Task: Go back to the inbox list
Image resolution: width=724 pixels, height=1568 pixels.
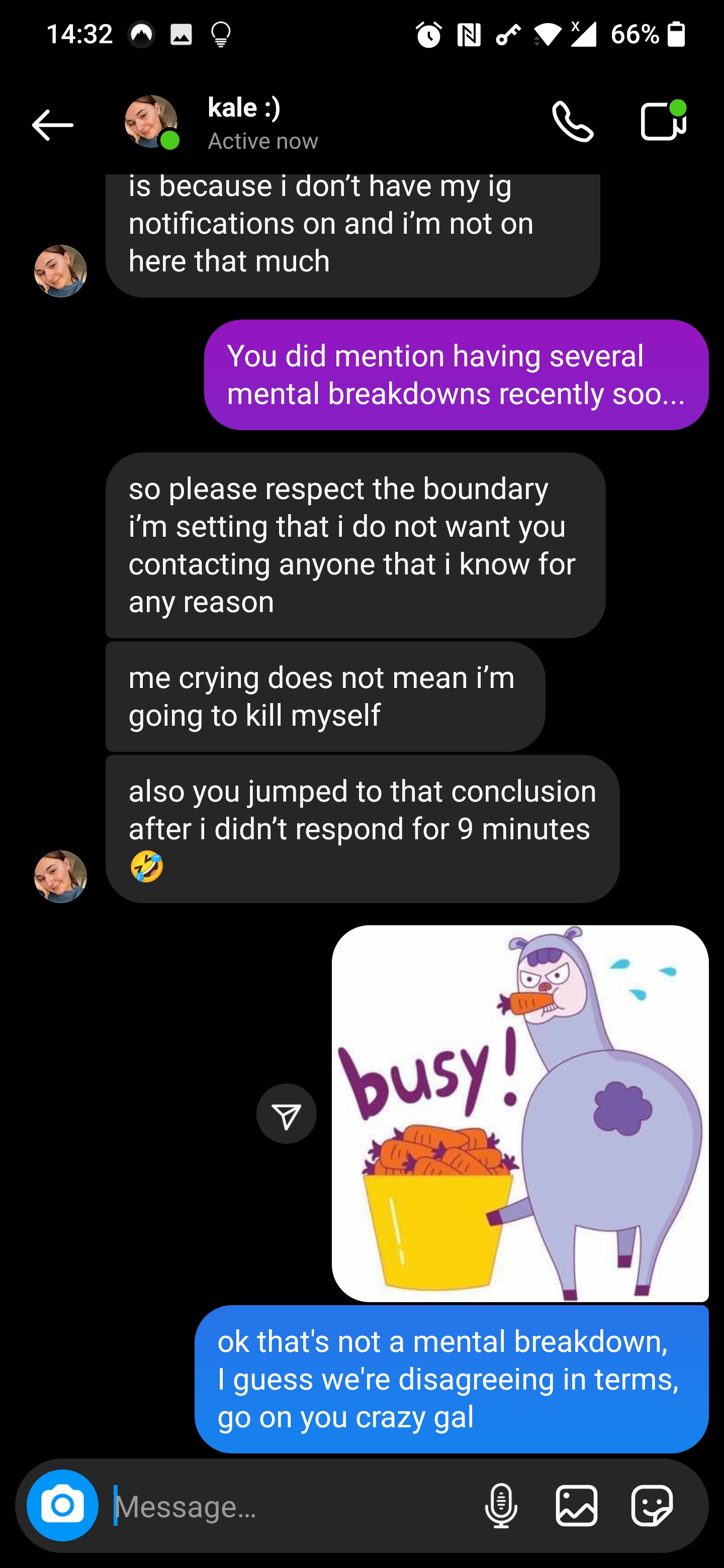Action: click(52, 125)
